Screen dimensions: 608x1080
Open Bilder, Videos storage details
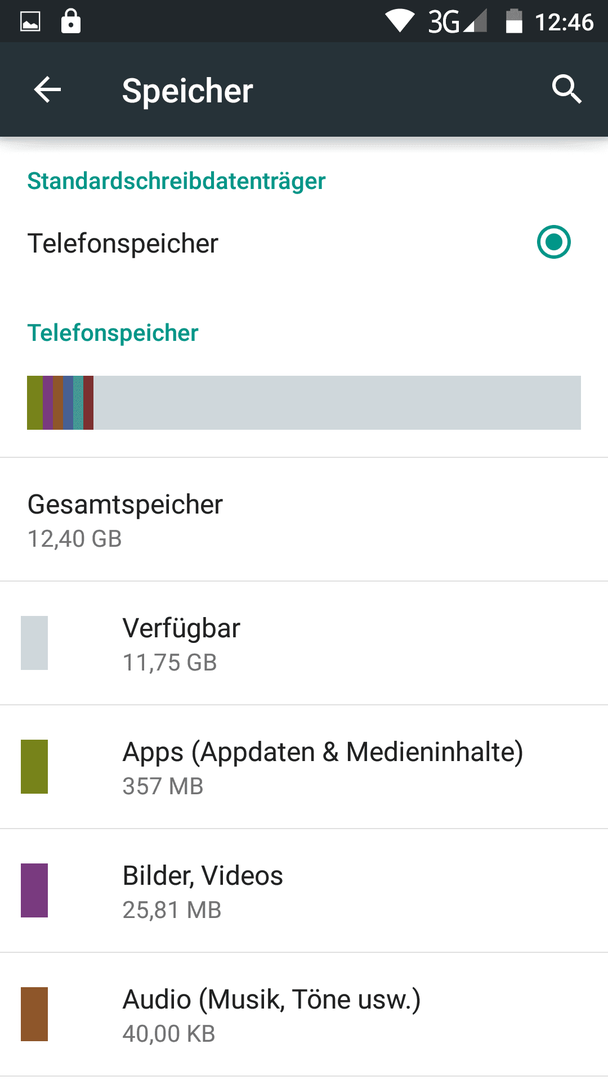304,891
